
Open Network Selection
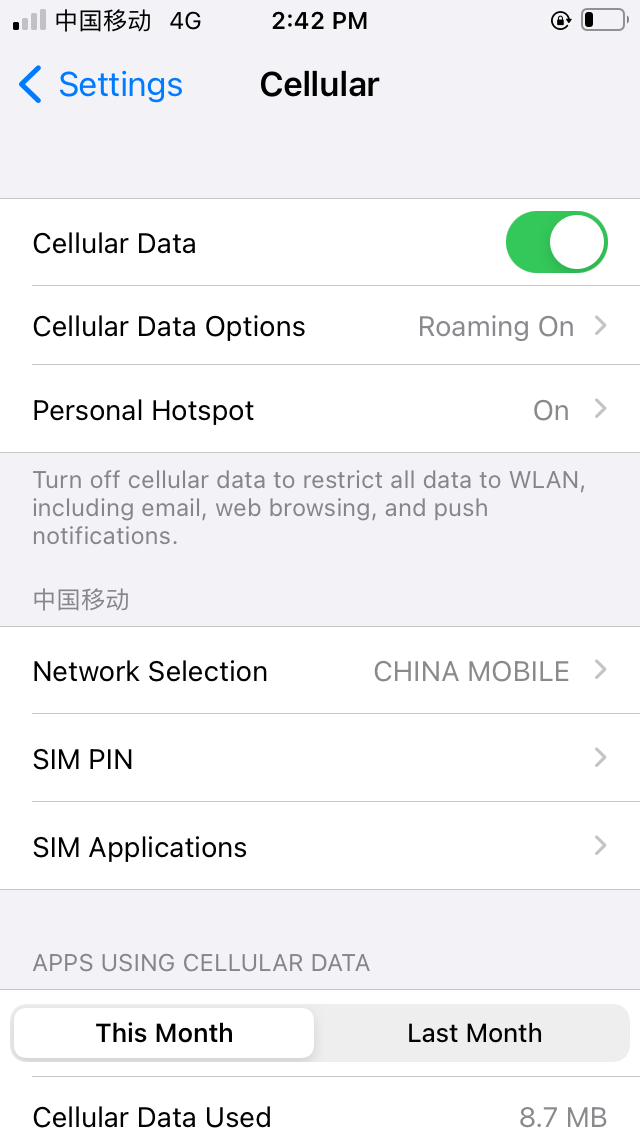pos(320,671)
